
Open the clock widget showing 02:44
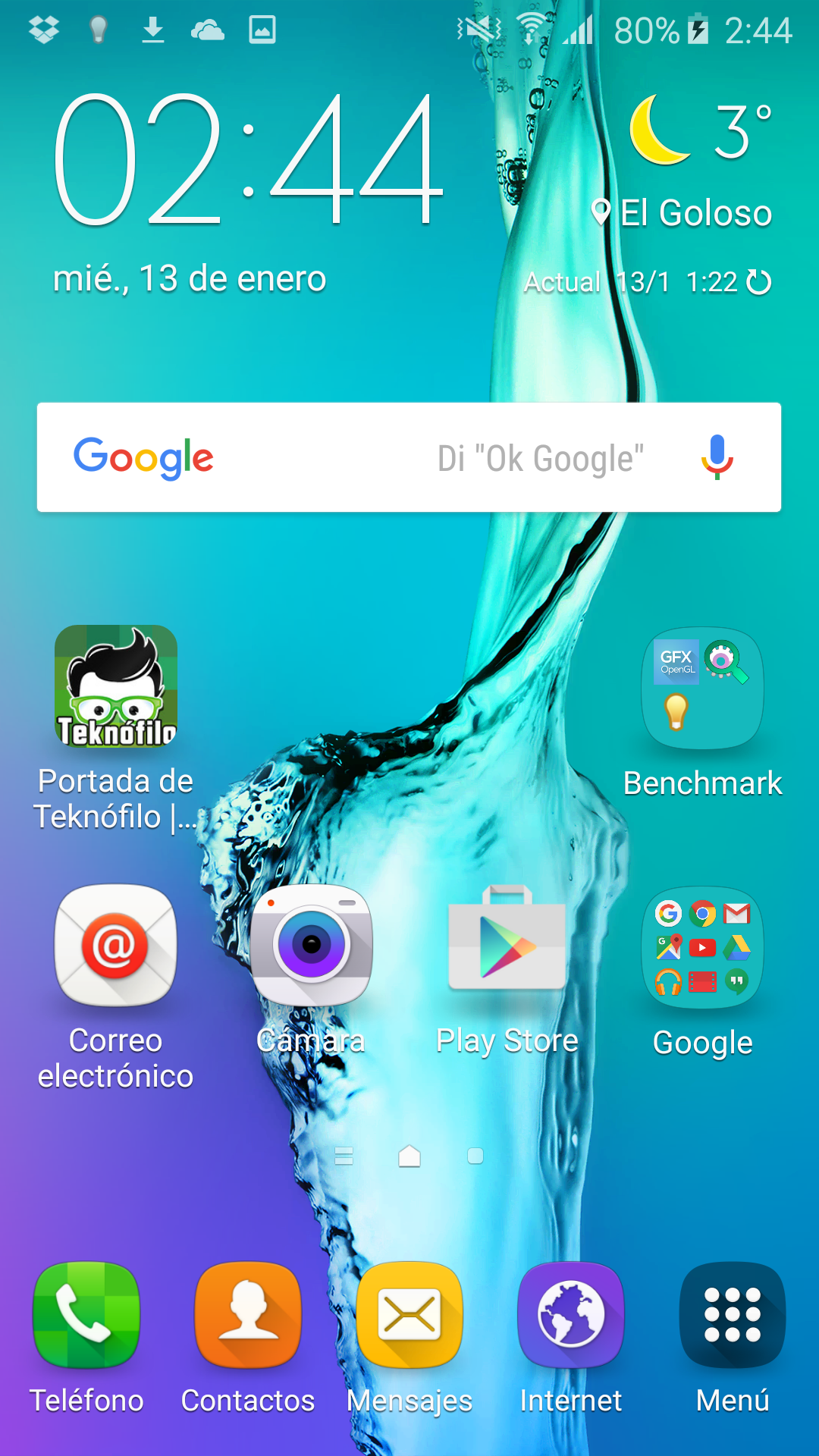point(248,160)
